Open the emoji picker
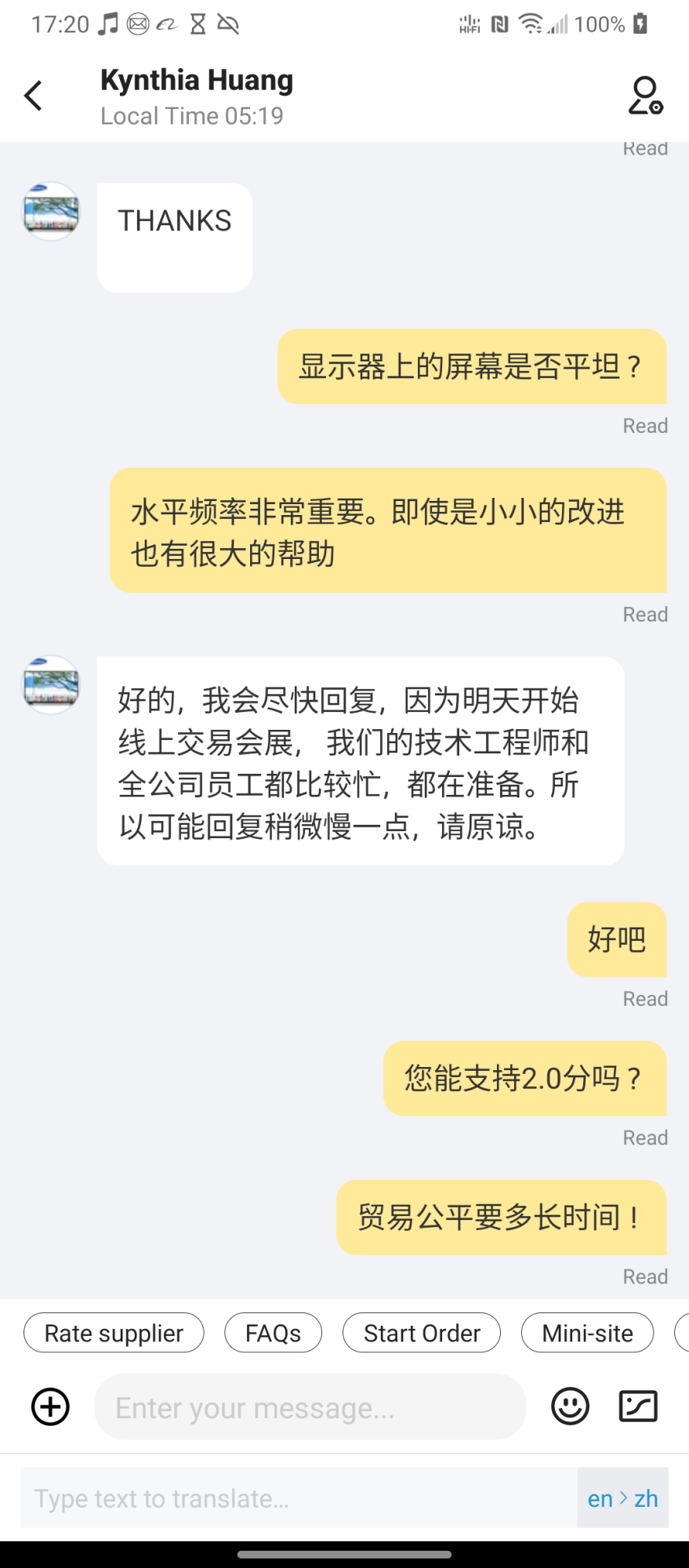689x1568 pixels. coord(570,1406)
